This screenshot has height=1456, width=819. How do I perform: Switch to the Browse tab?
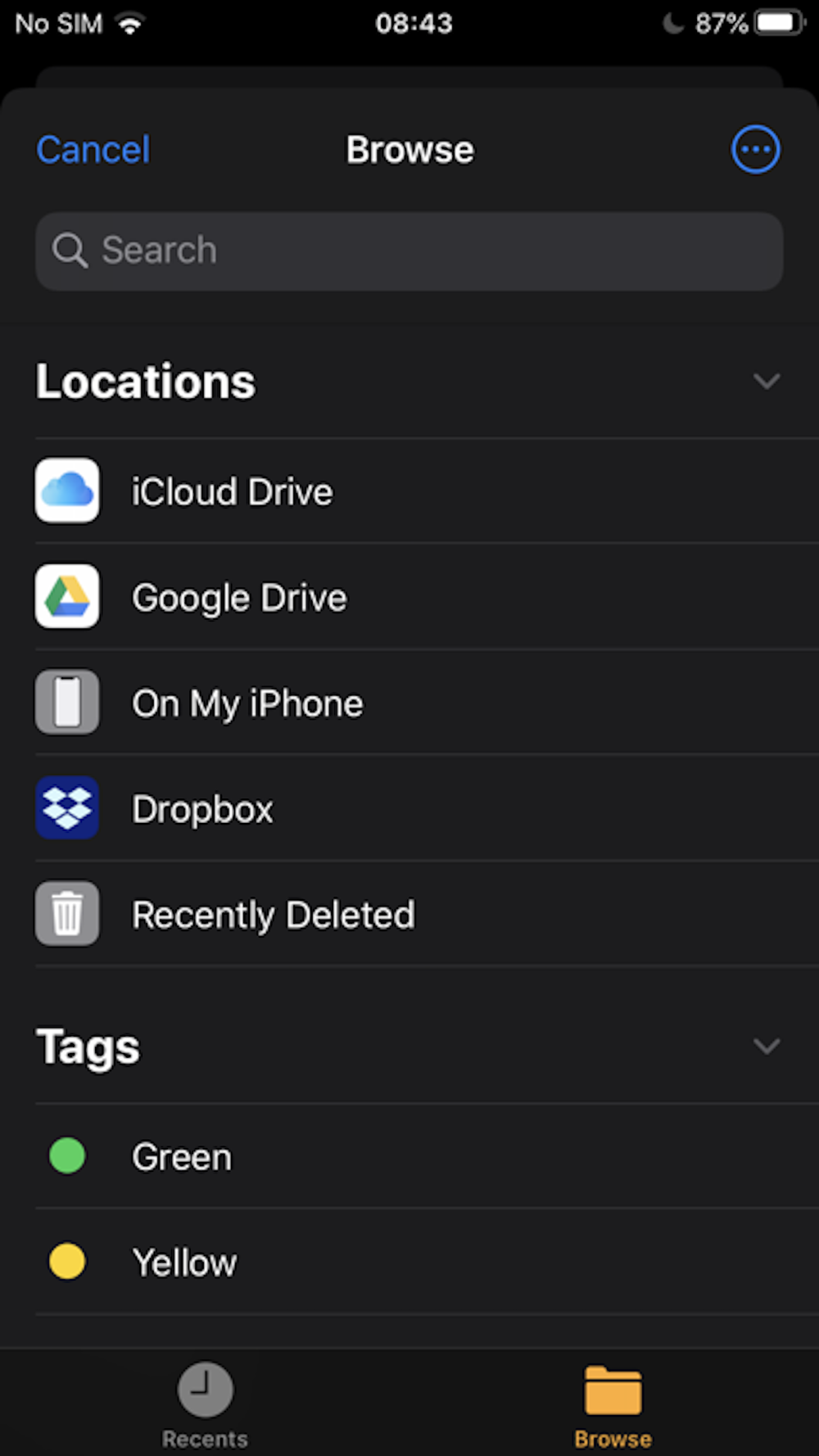[613, 1405]
